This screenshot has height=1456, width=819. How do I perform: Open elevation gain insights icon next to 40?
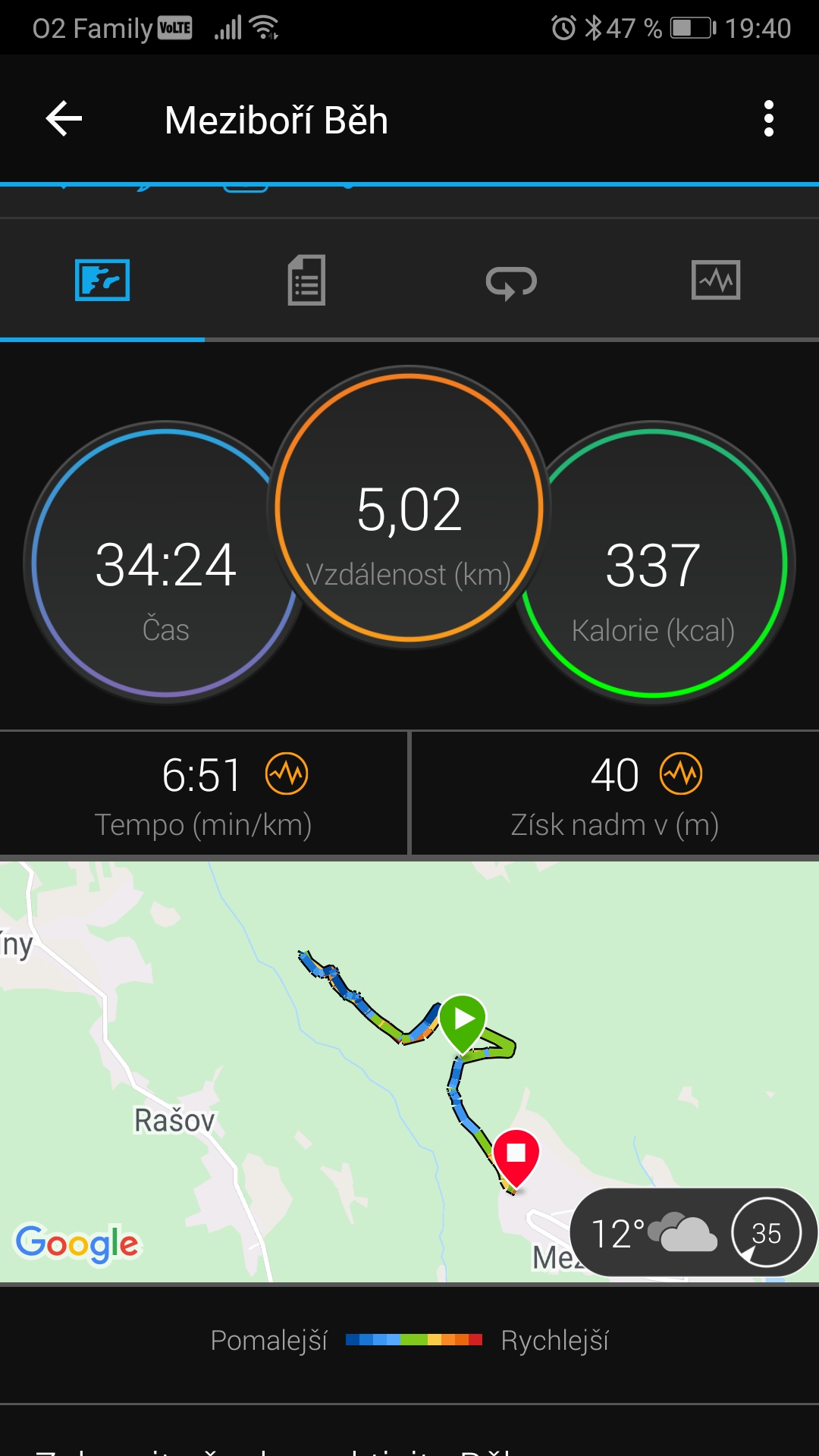coord(681,774)
